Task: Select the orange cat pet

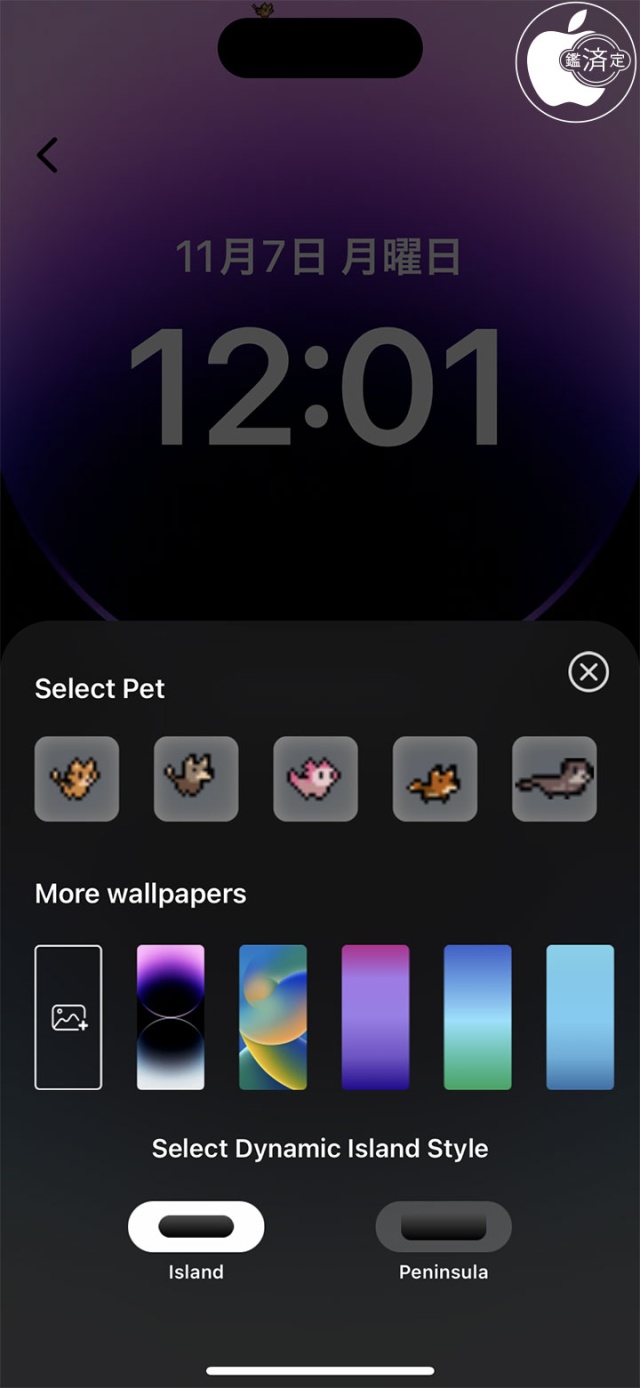Action: (77, 779)
